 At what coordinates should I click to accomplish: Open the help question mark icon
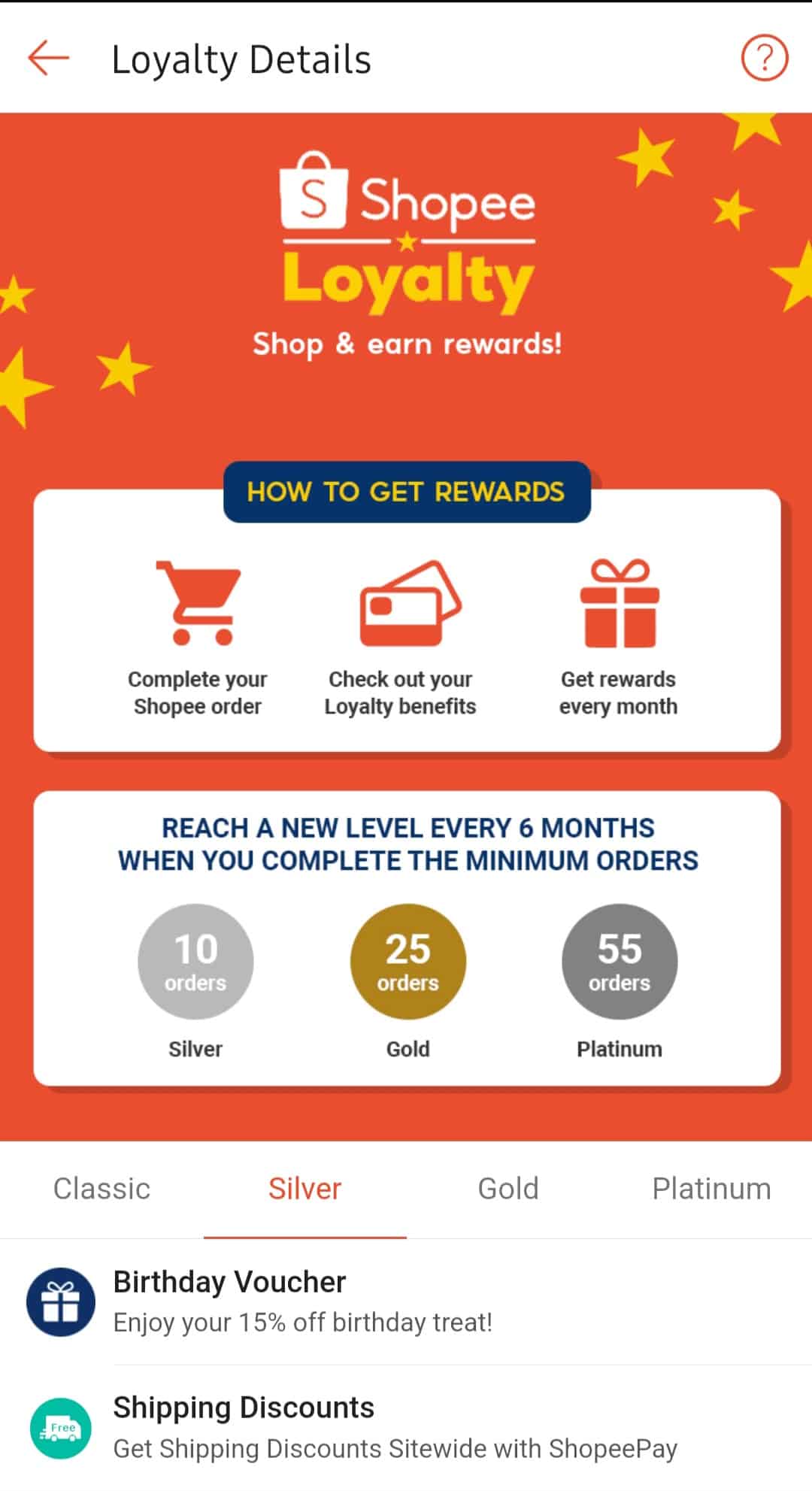pyautogui.click(x=764, y=59)
